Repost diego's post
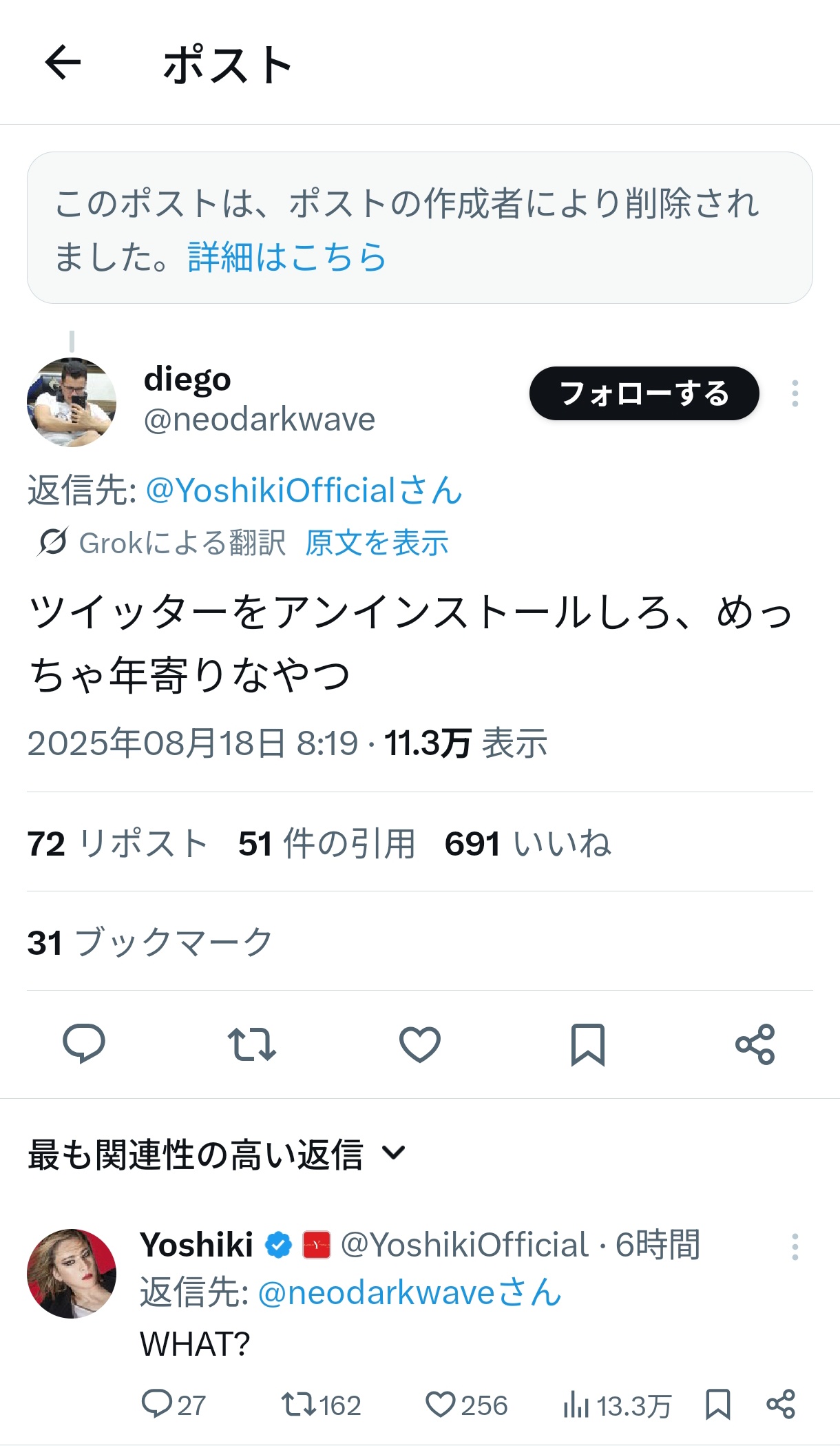 (252, 1044)
